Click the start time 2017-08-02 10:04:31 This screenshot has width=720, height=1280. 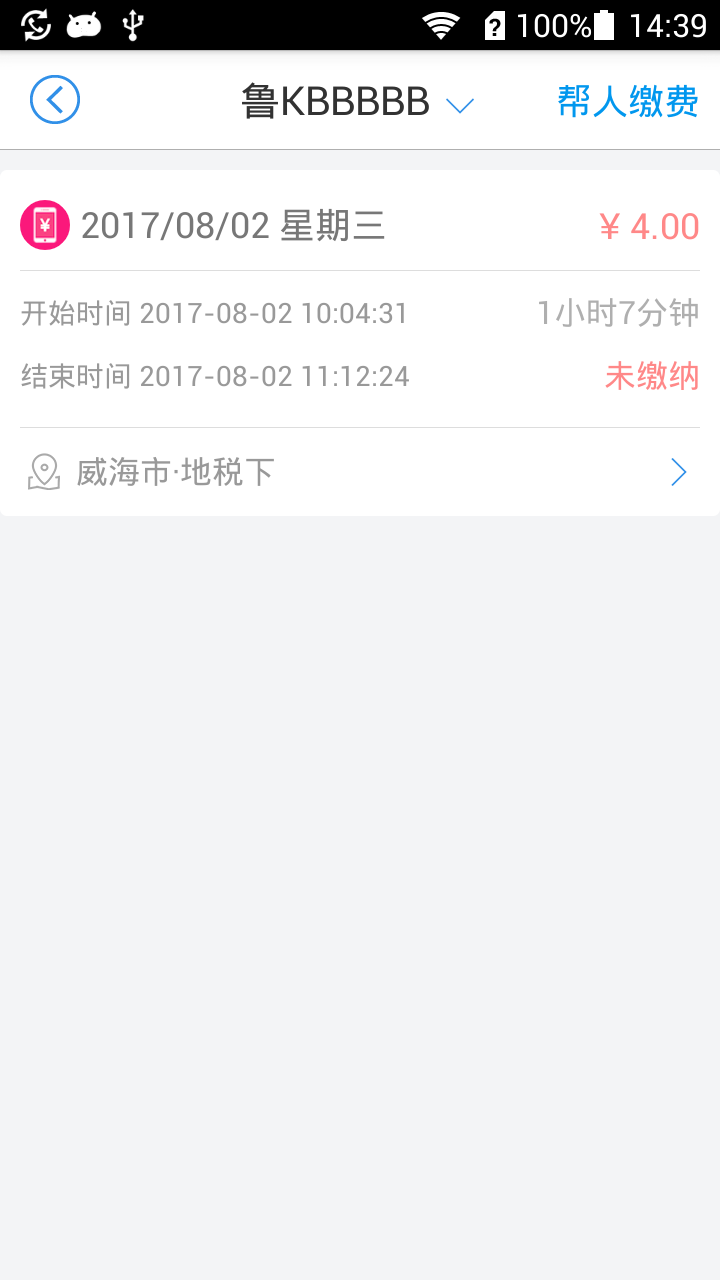click(215, 313)
